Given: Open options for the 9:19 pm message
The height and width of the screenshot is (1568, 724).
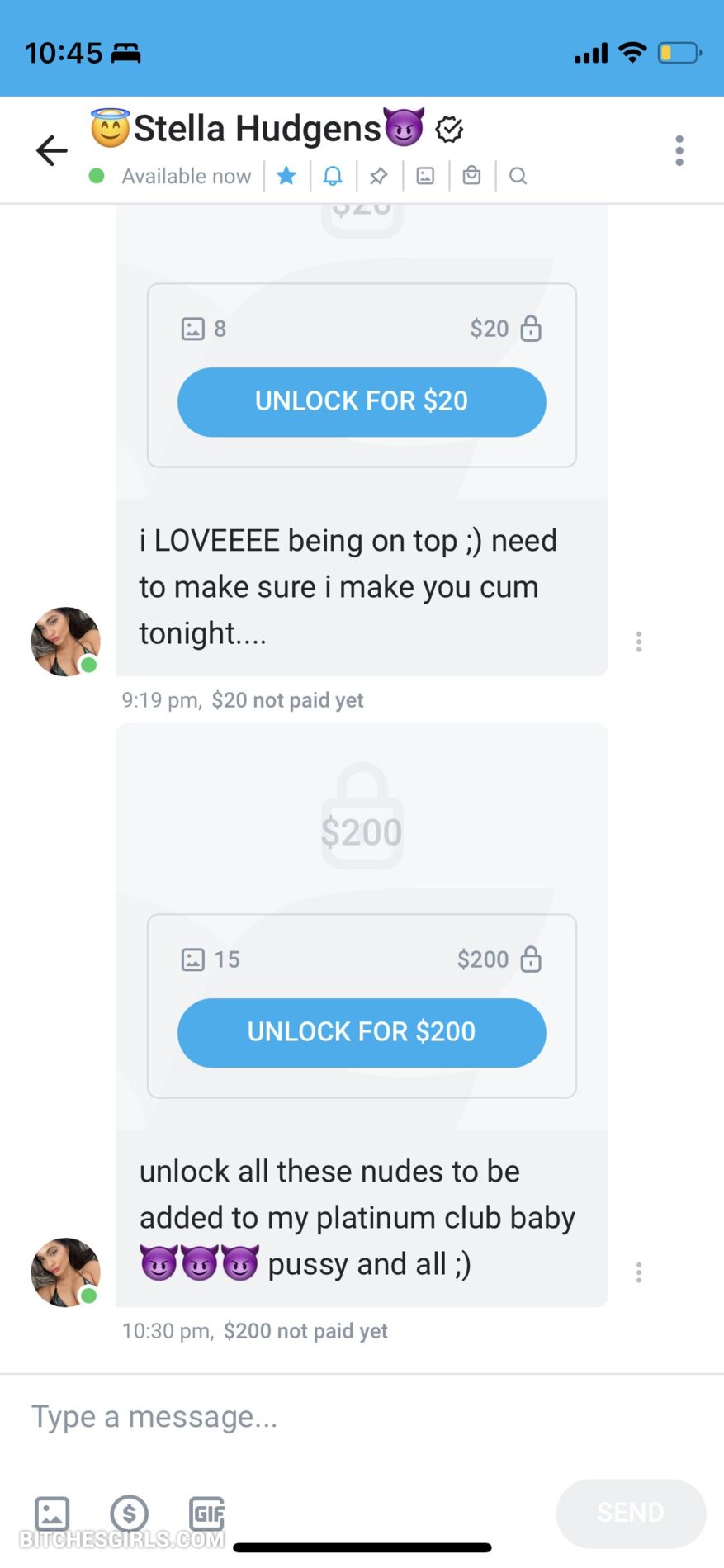Looking at the screenshot, I should 639,642.
